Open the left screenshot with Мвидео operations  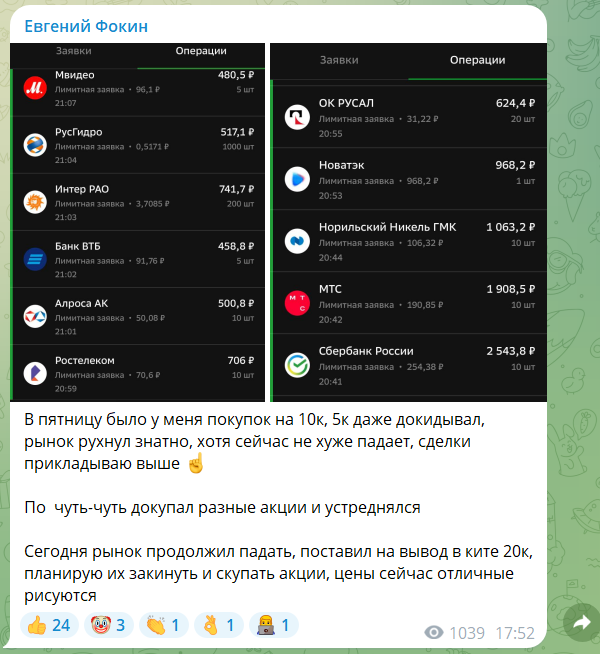pyautogui.click(x=138, y=222)
